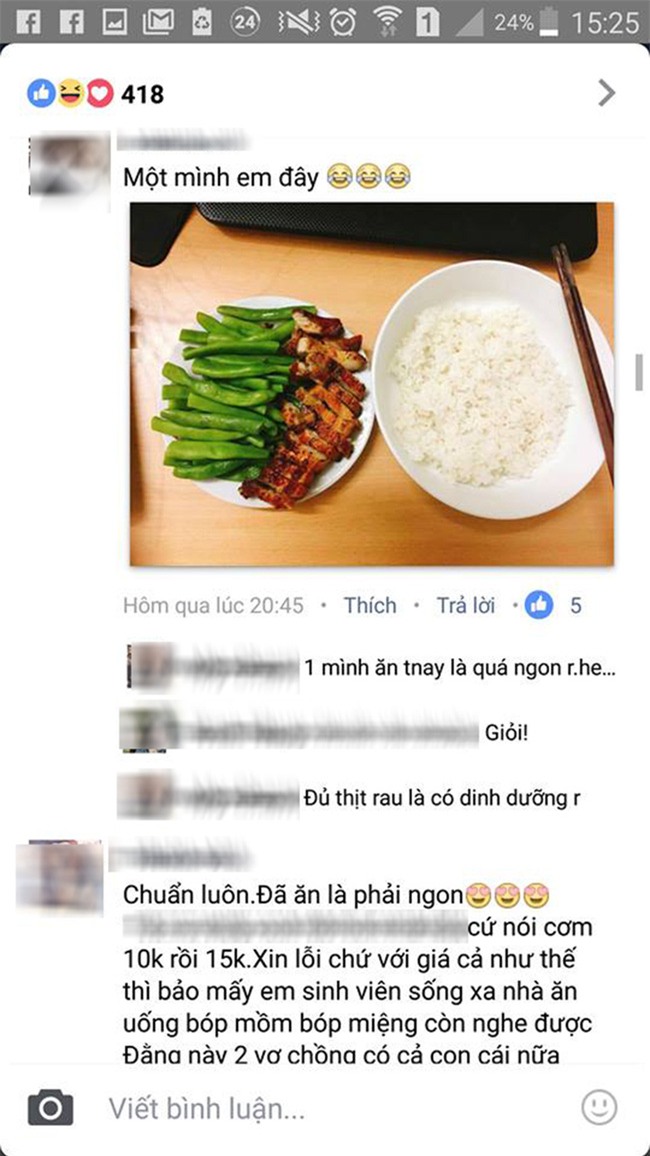Screen dimensions: 650x1156
Task: Open the emoji smiley picker
Action: [x=599, y=1107]
